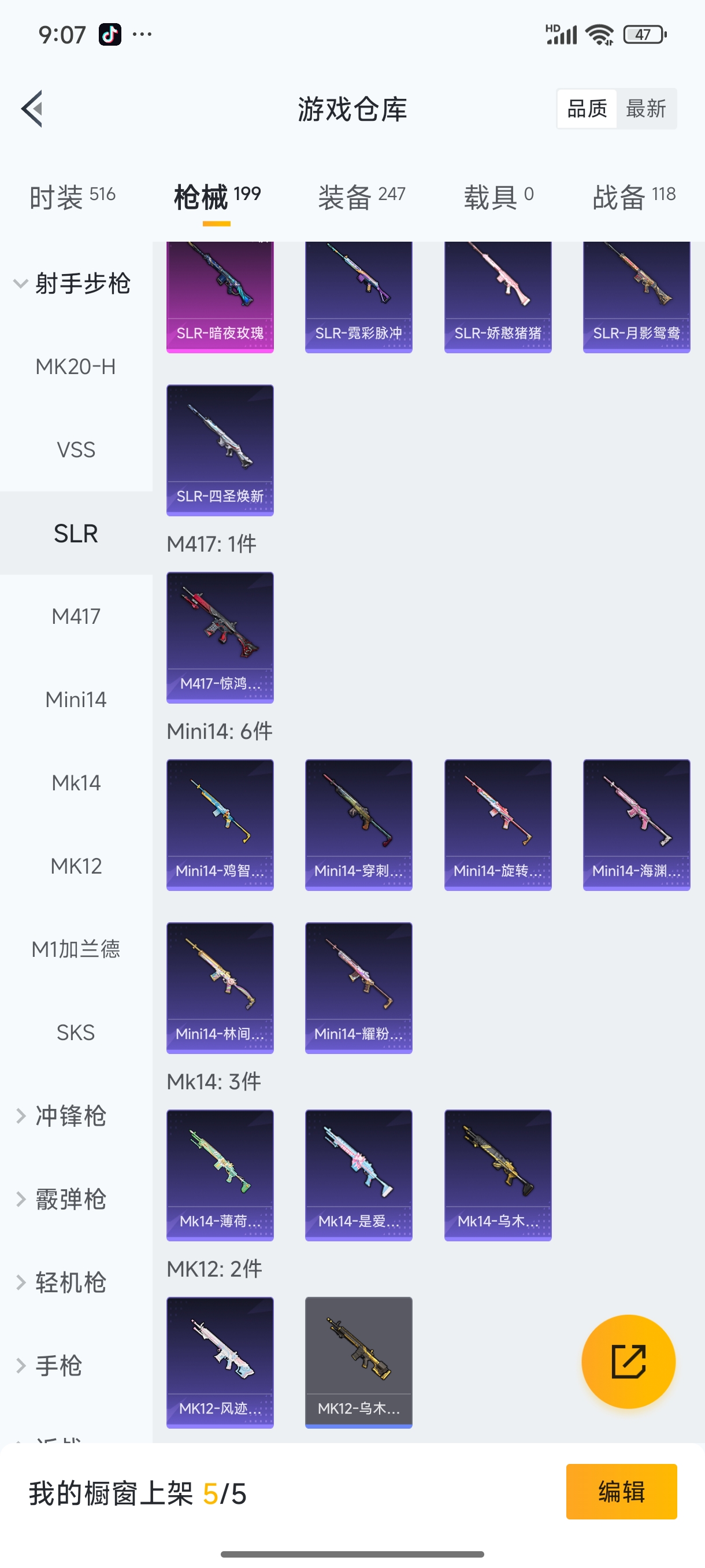Jump to VSS in the sidebar
This screenshot has height=1568, width=705.
76,450
